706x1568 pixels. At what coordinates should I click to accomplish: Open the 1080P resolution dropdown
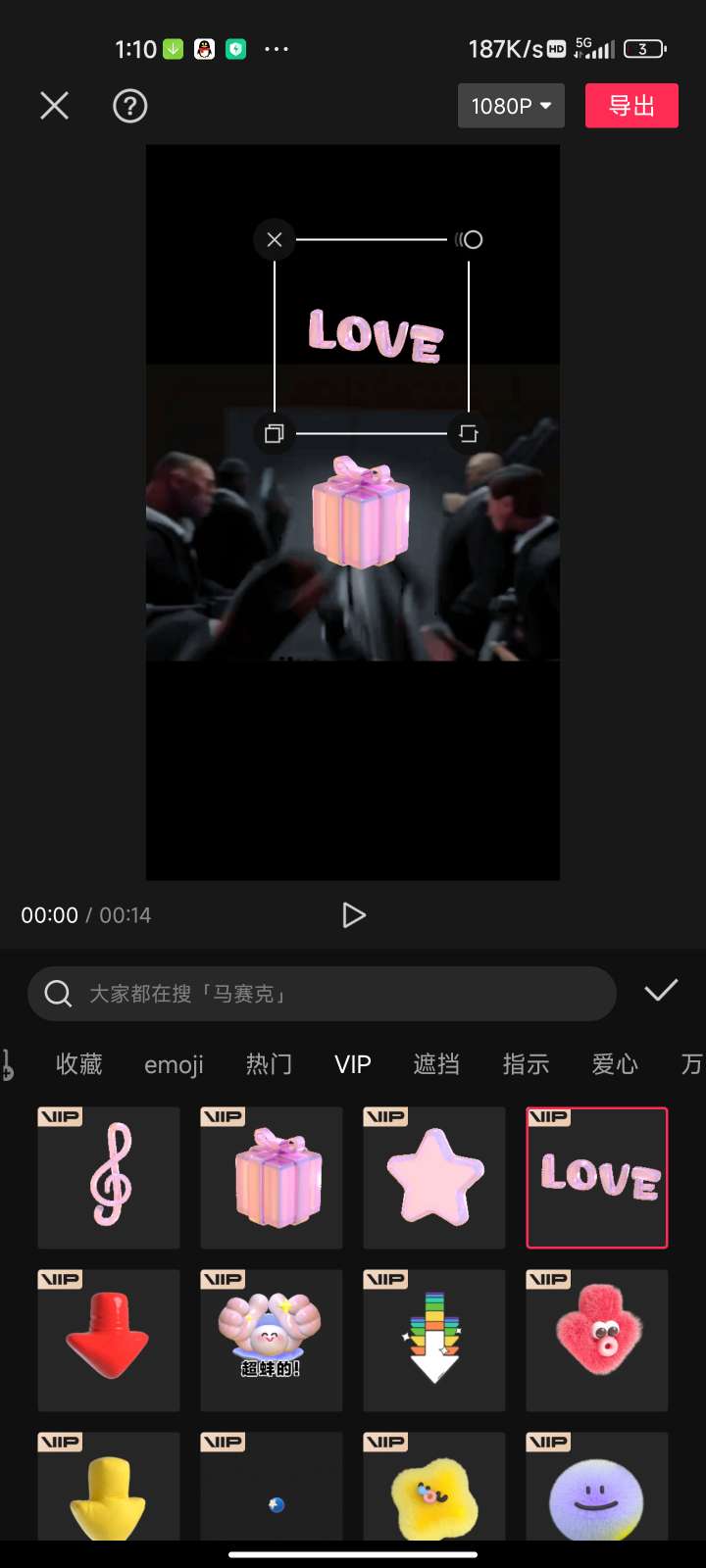point(511,106)
